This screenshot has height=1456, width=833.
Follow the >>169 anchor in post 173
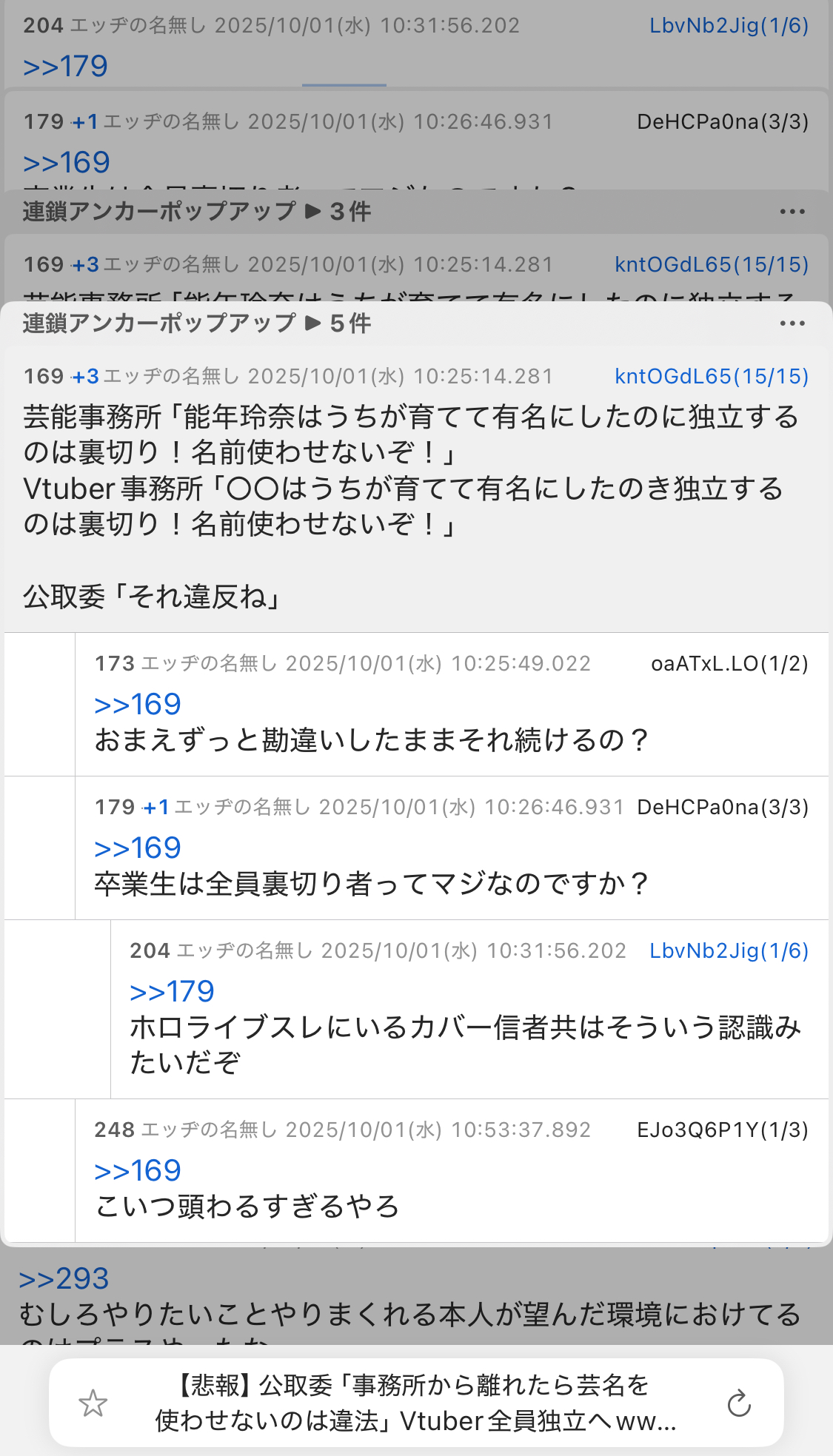pos(138,704)
